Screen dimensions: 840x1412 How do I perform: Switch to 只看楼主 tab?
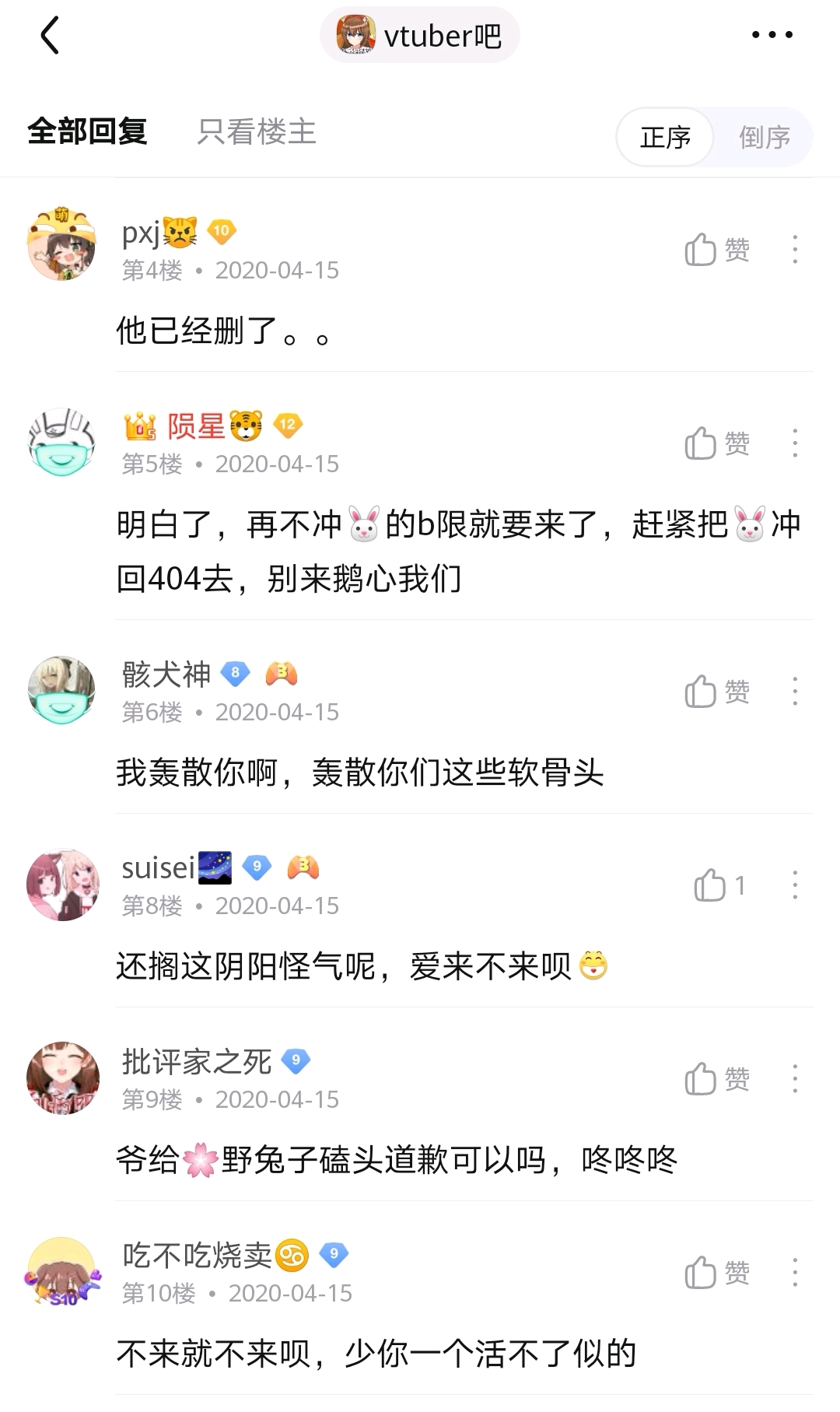click(257, 132)
